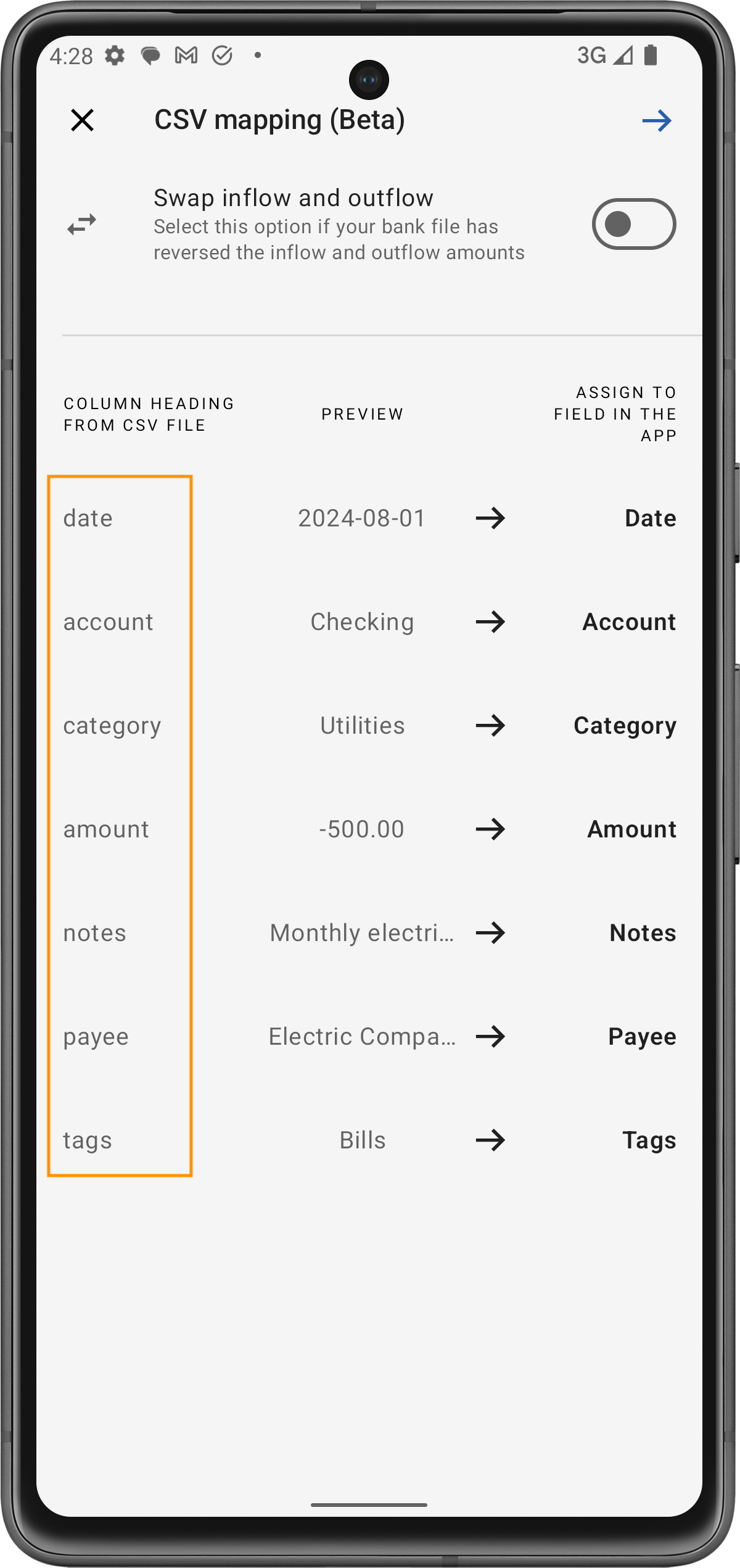
Task: Change the field assigned to Payee
Action: pyautogui.click(x=642, y=1037)
